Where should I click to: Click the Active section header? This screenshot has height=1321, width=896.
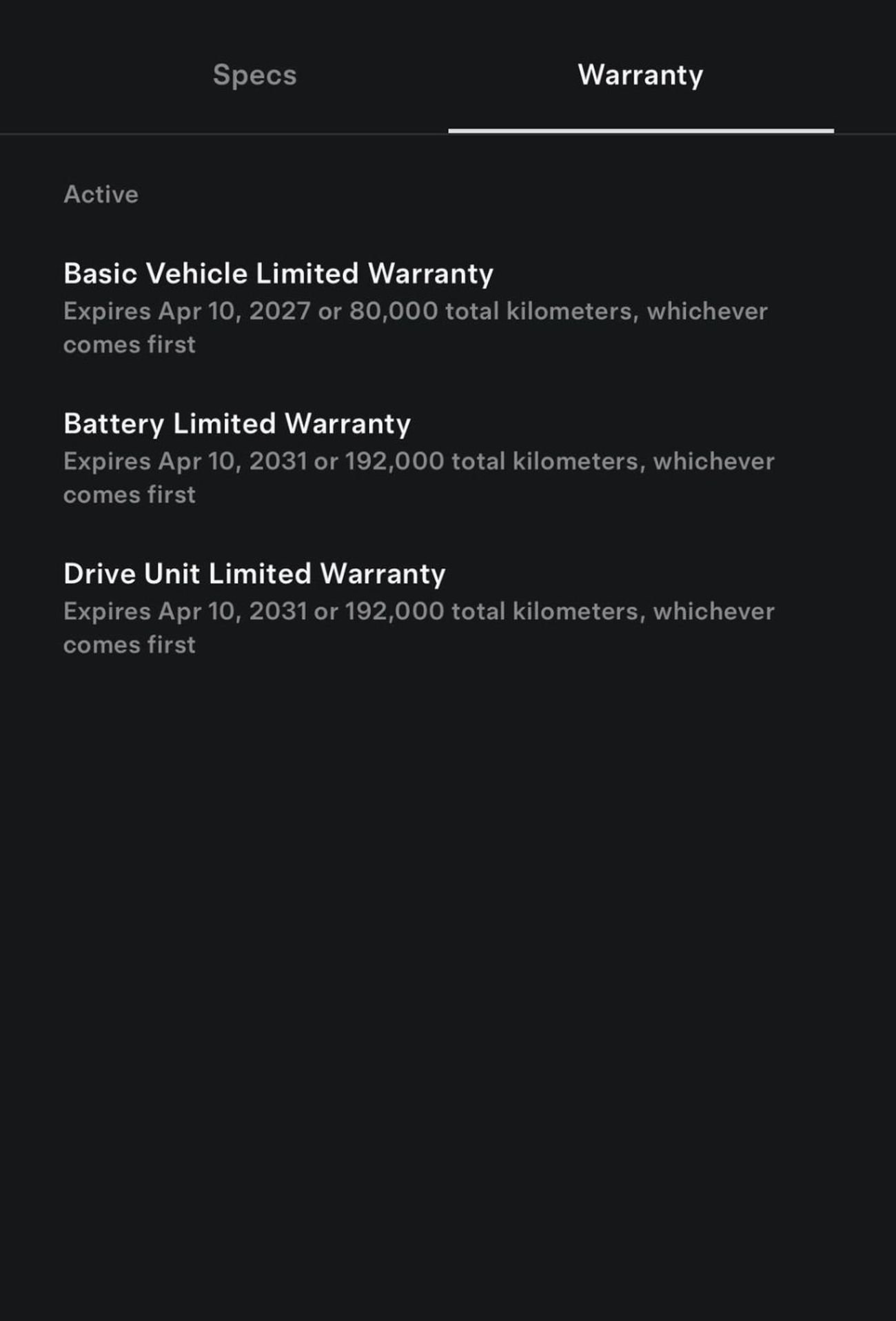coord(101,194)
